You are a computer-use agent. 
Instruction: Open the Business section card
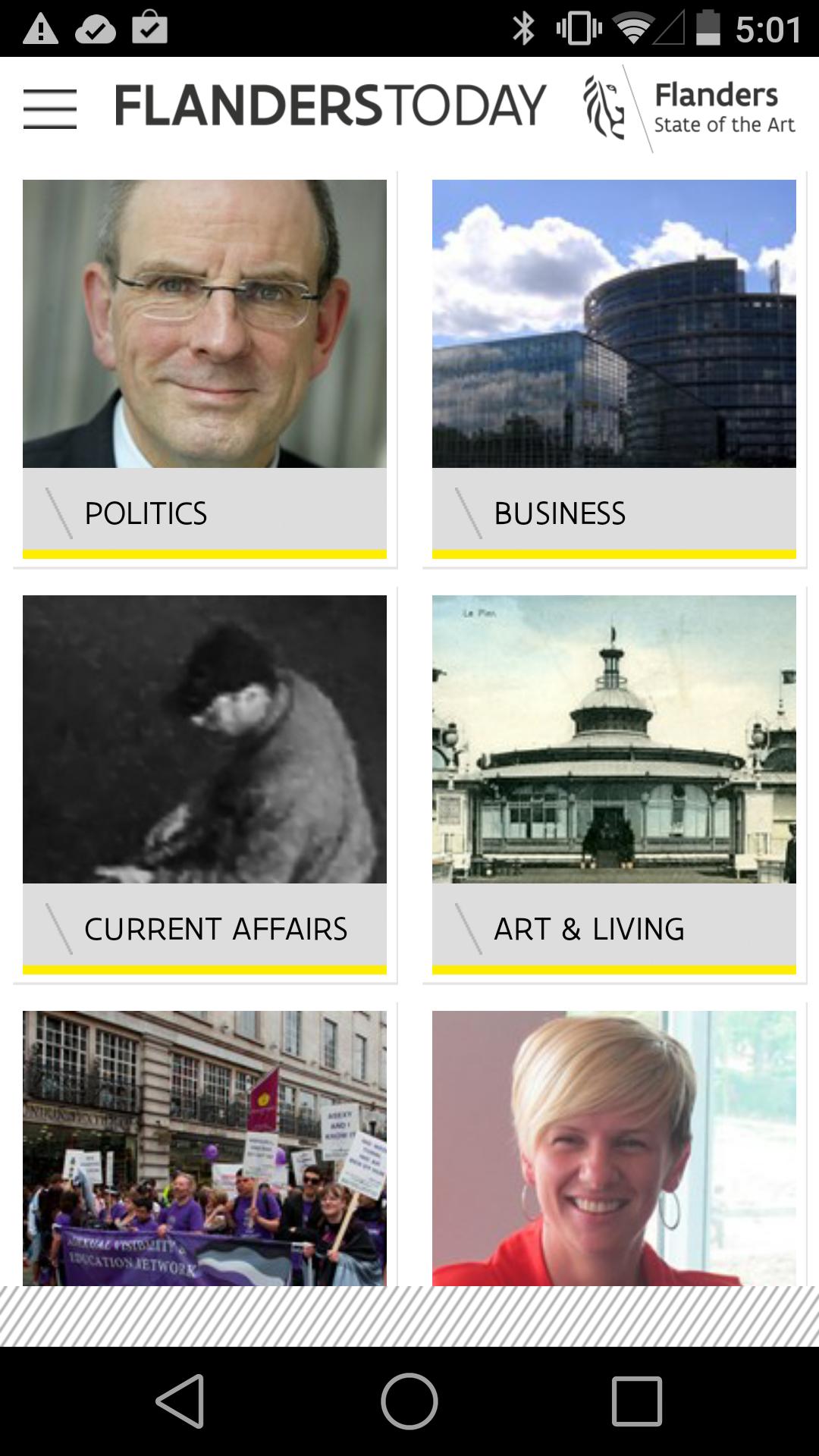click(614, 369)
